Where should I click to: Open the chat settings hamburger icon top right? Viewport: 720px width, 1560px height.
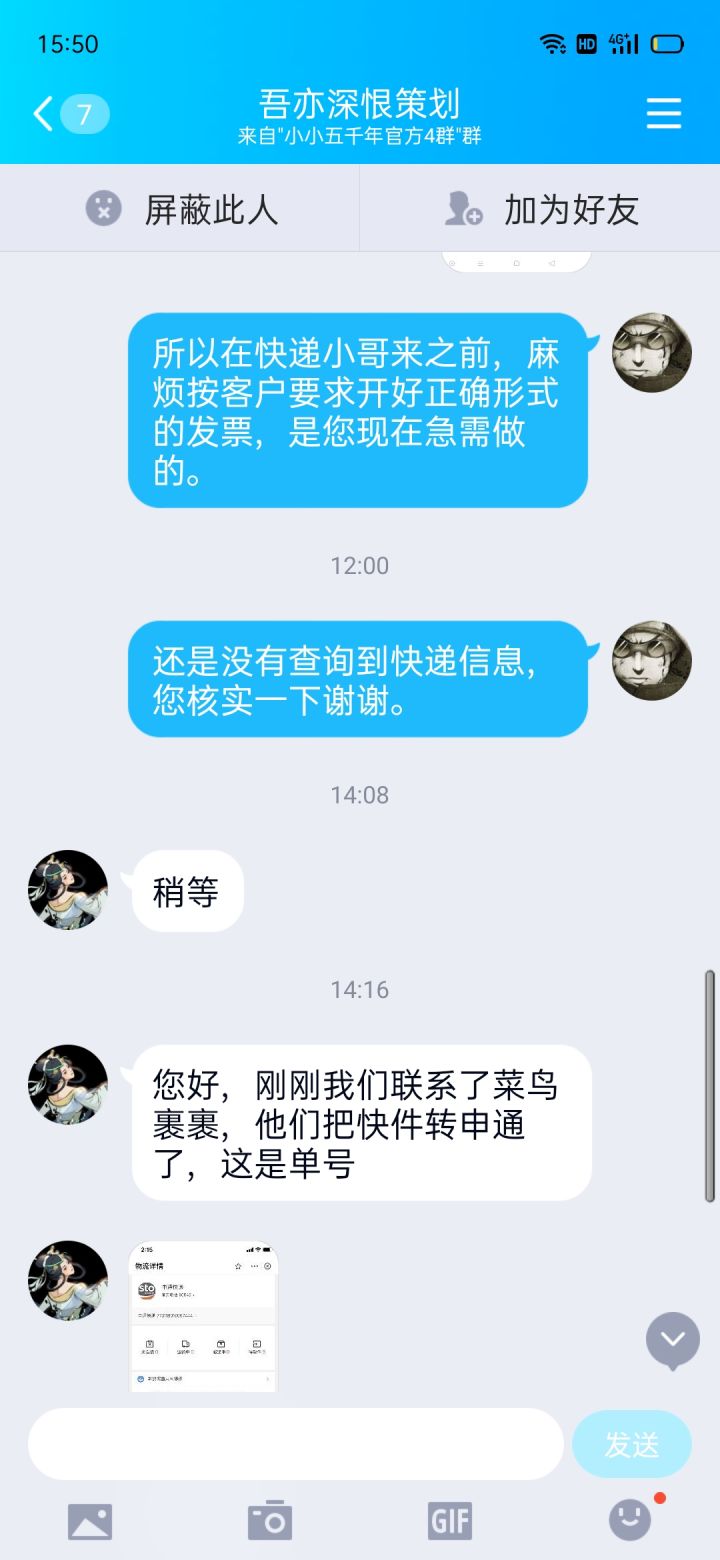coord(663,113)
